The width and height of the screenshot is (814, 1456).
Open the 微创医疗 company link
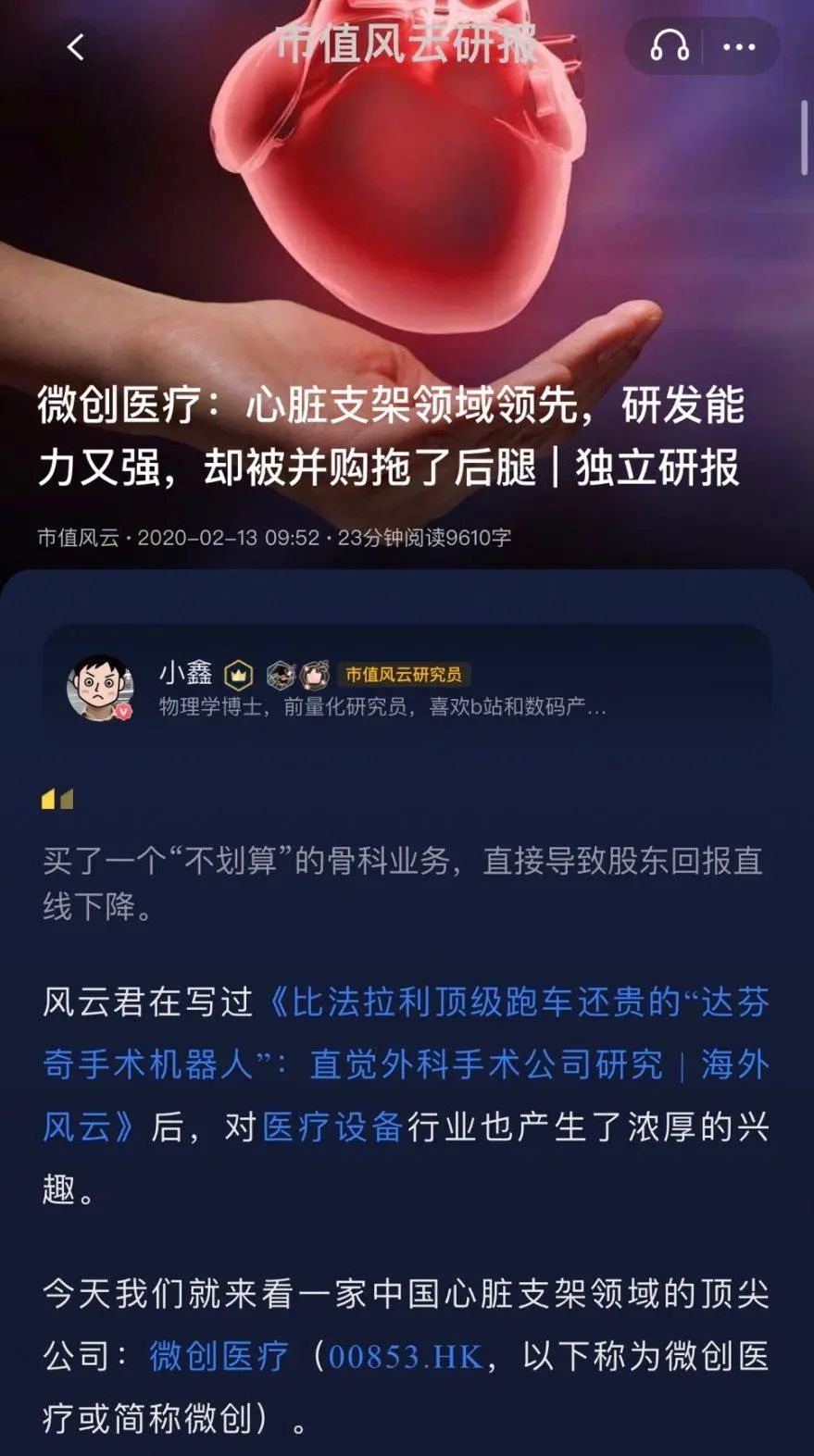pyautogui.click(x=219, y=1356)
